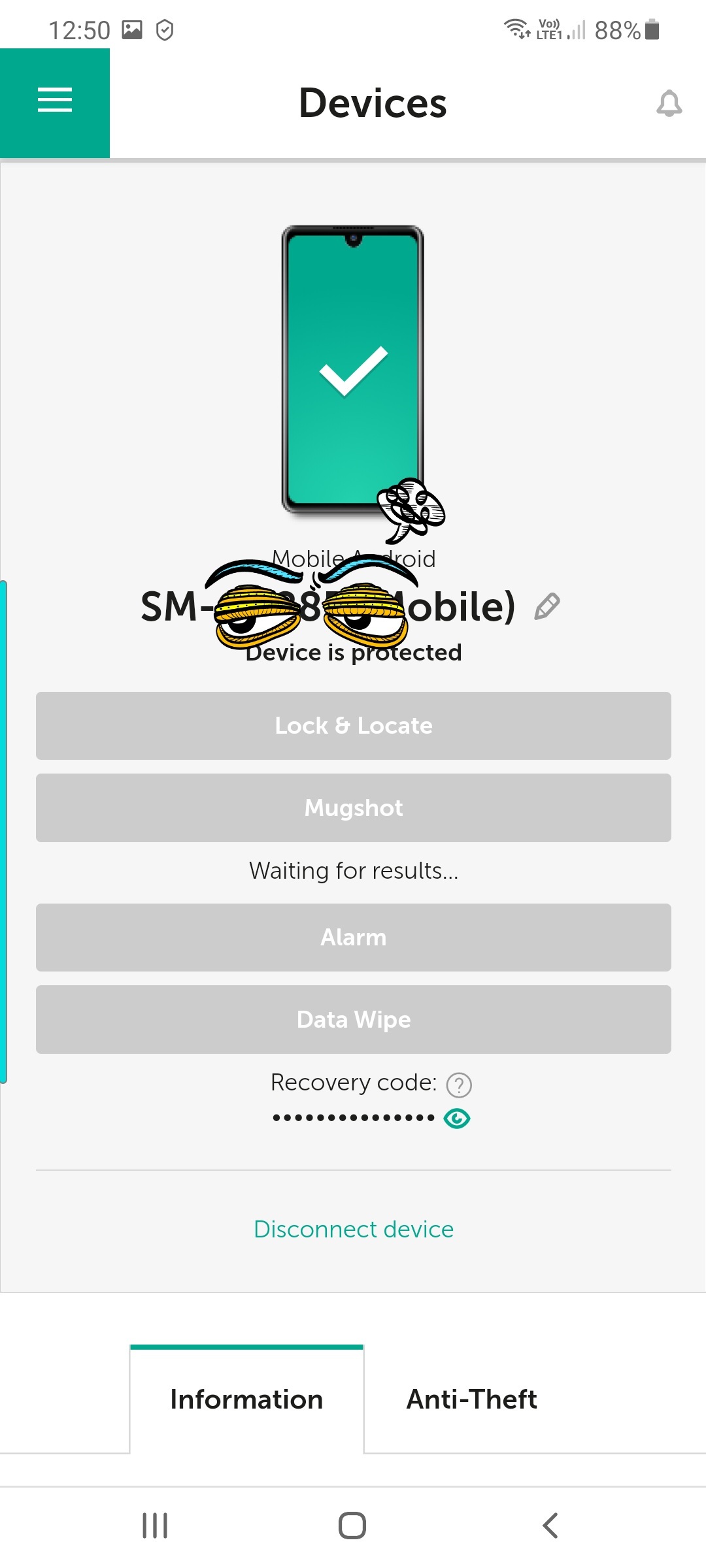Tap the Lock & Locate button
Screen dimensions: 706x1568
tap(354, 726)
